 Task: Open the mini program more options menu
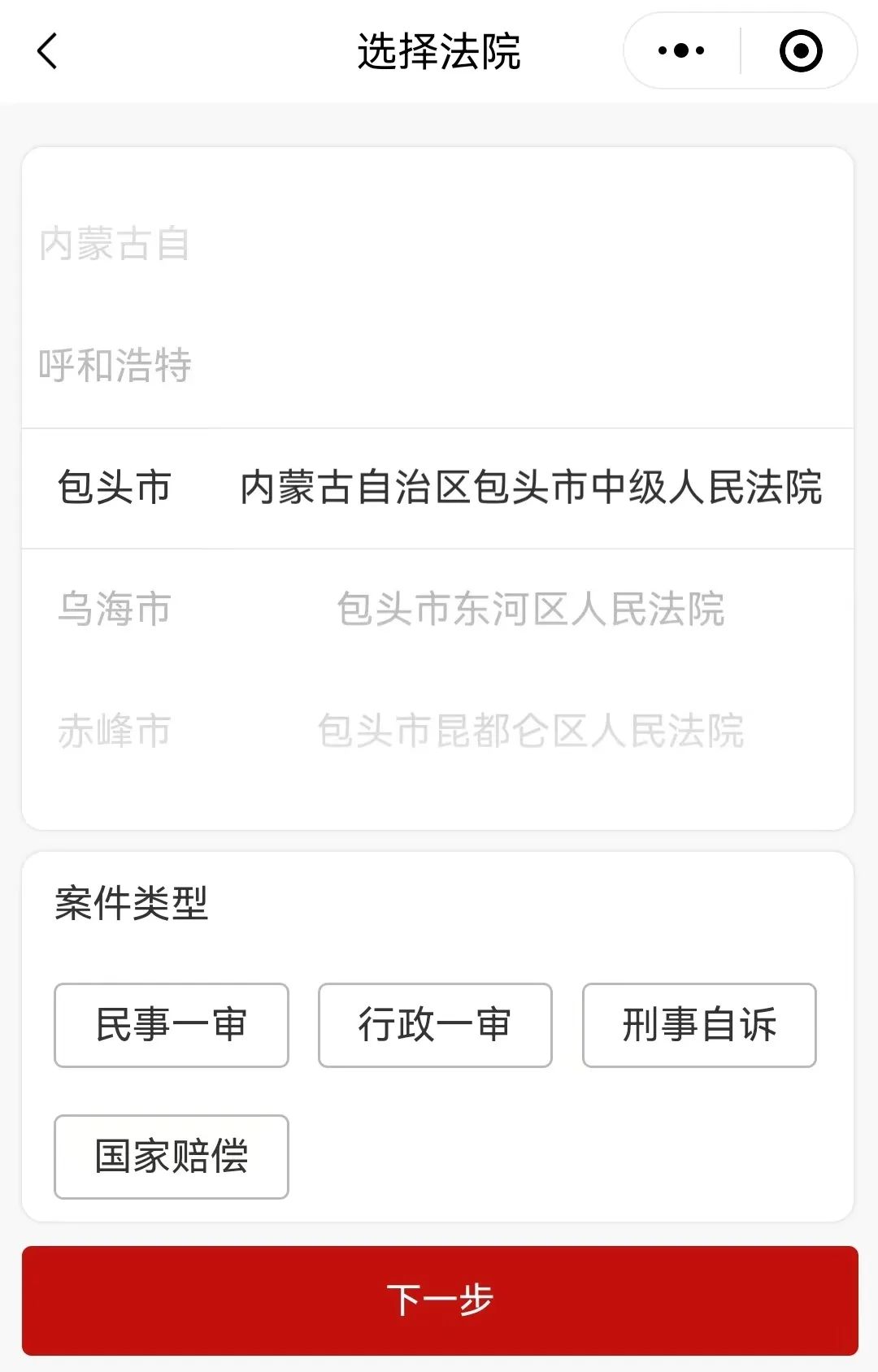coord(681,51)
